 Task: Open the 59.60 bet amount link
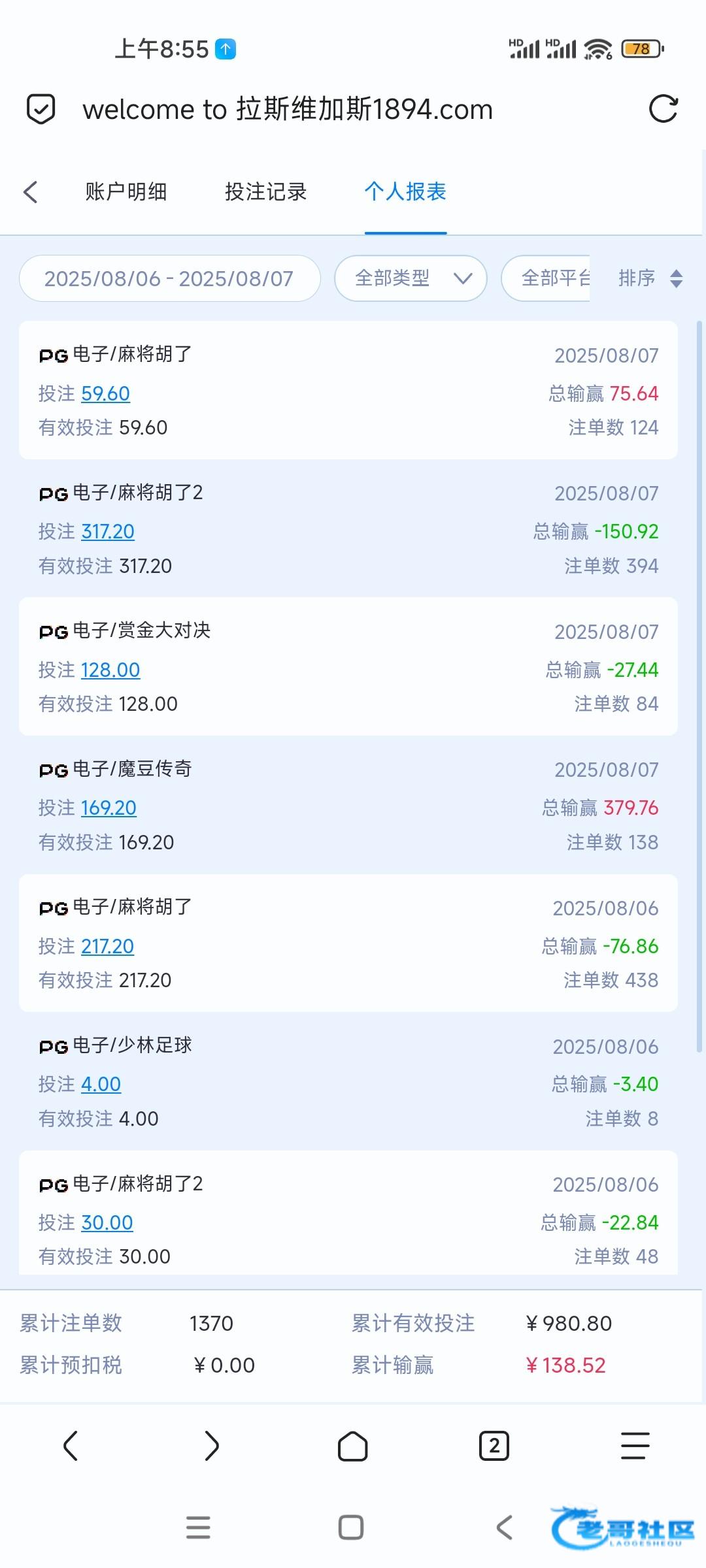[106, 393]
